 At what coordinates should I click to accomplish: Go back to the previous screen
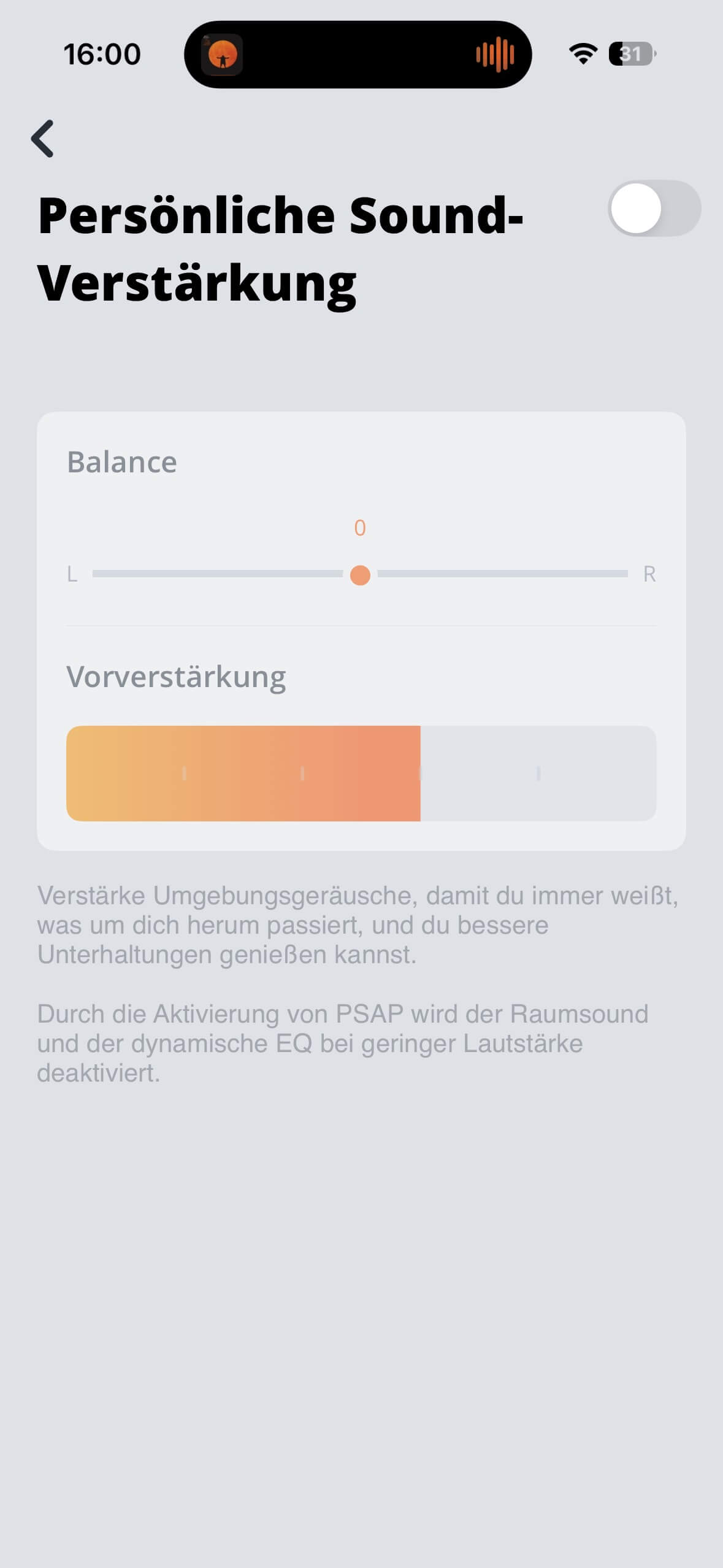point(43,139)
